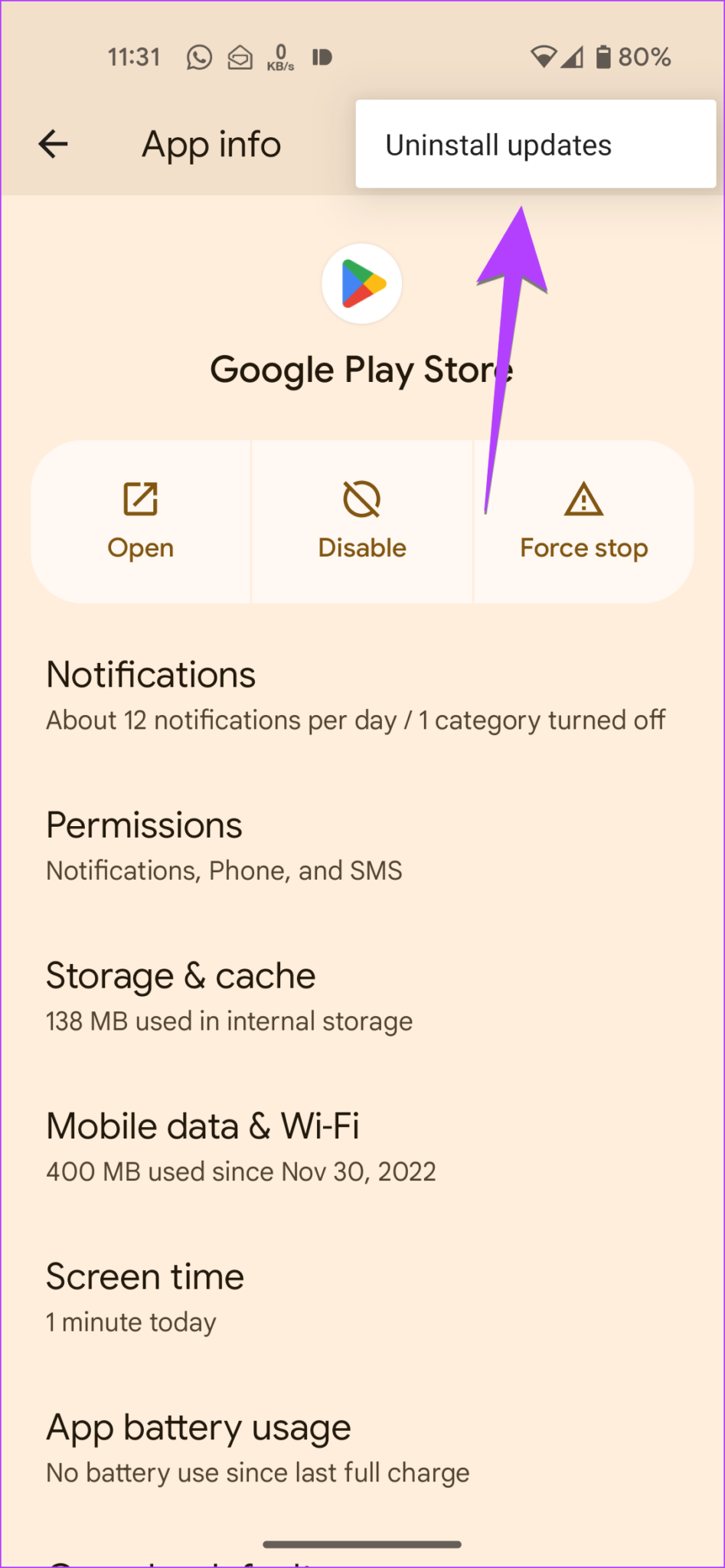Go back using the back arrow
Screen dimensions: 725x1568
coord(52,143)
